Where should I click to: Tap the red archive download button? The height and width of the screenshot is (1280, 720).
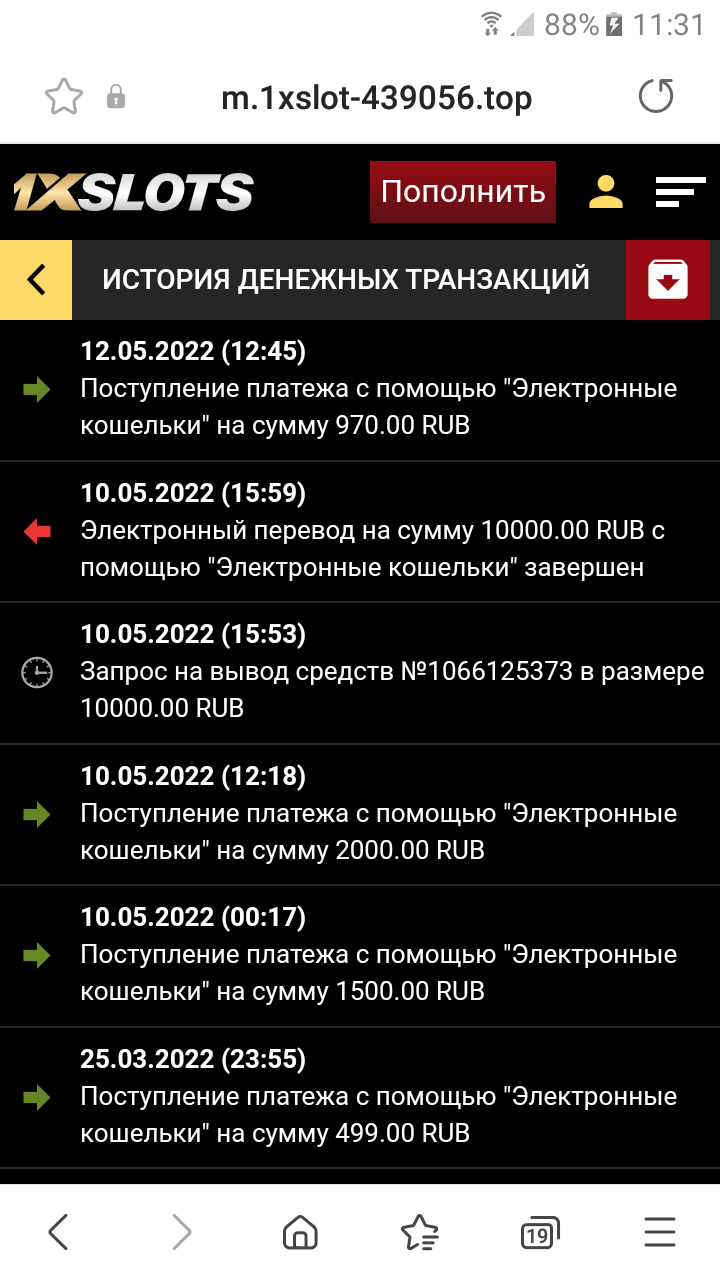668,280
